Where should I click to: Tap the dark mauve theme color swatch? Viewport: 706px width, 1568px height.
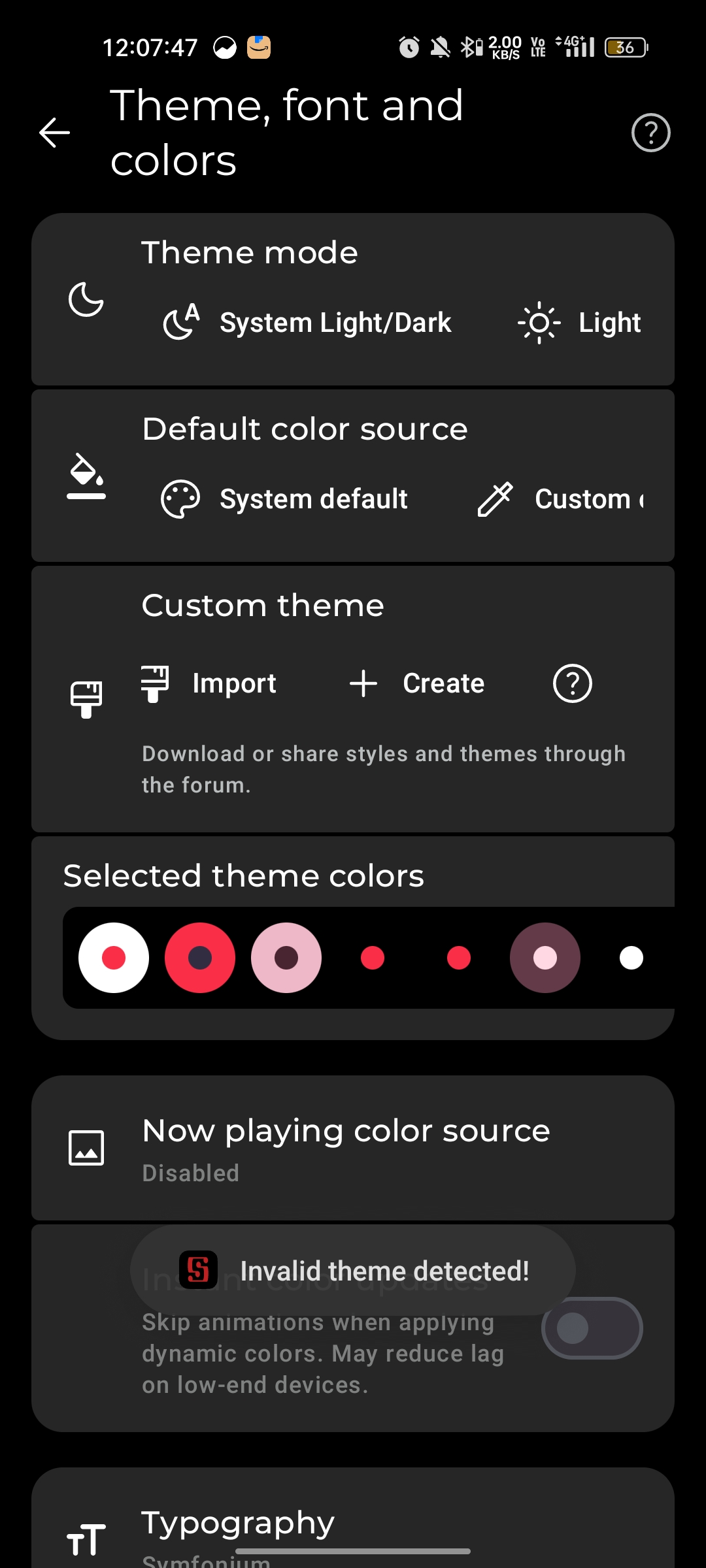coord(545,958)
